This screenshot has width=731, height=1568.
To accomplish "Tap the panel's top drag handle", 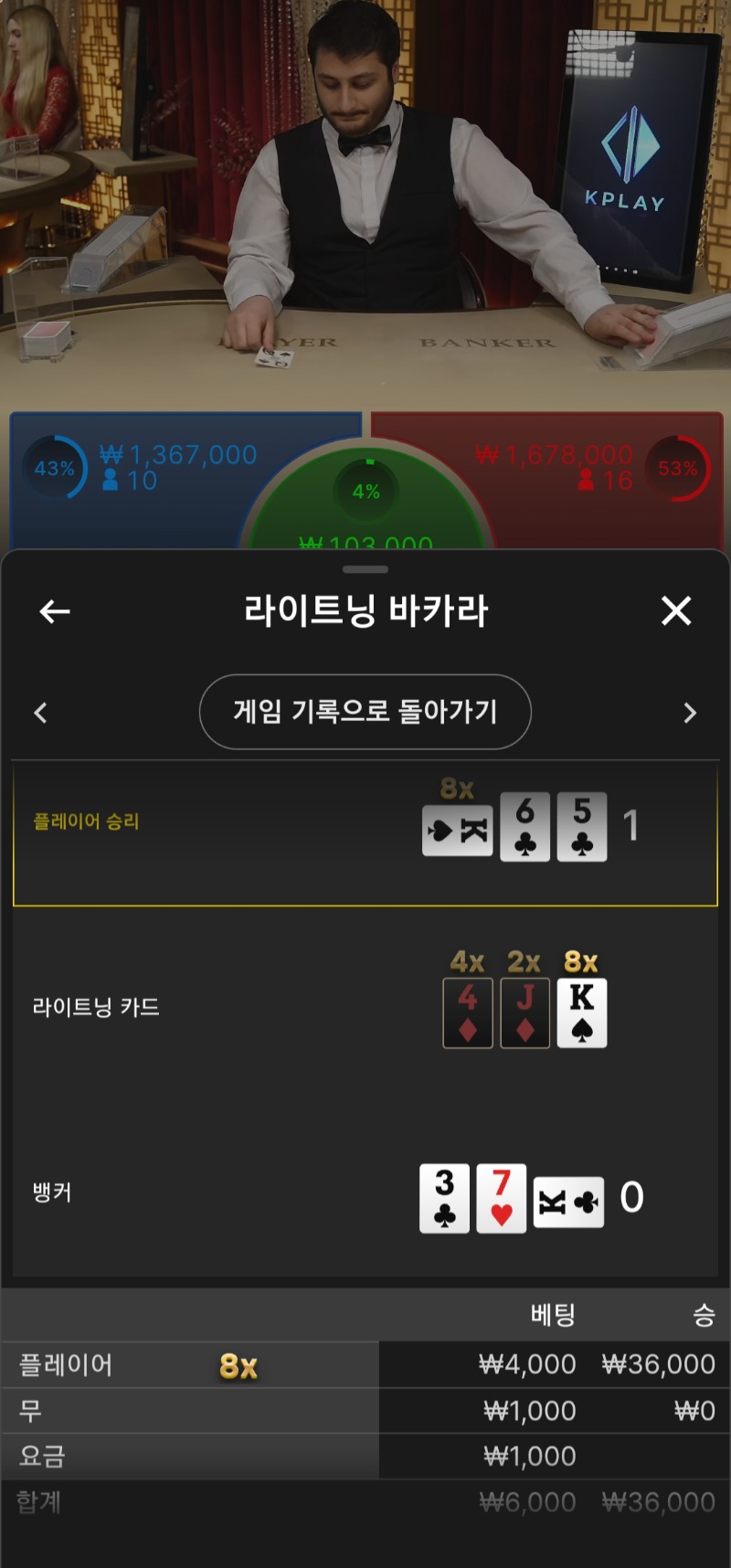I will point(365,569).
